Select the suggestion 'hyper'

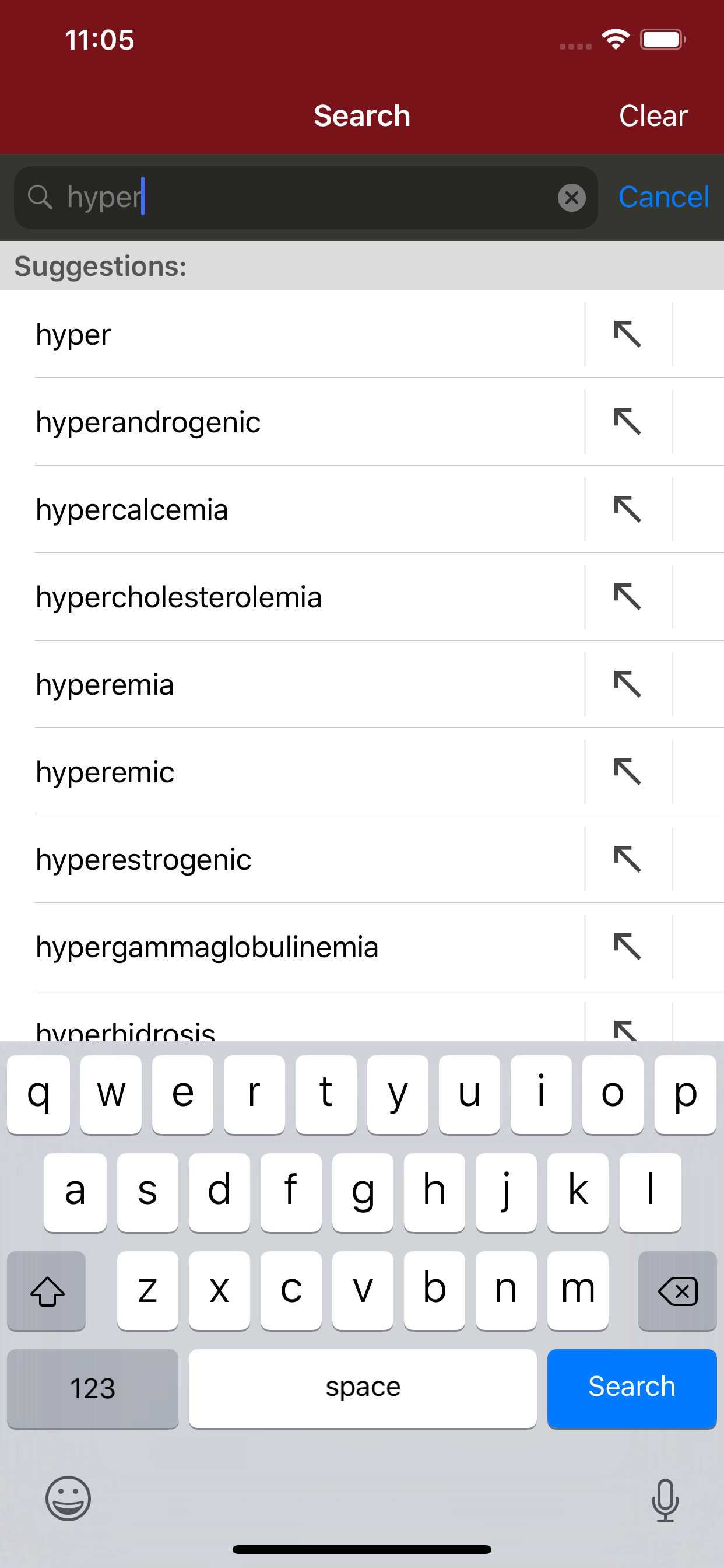[x=243, y=334]
